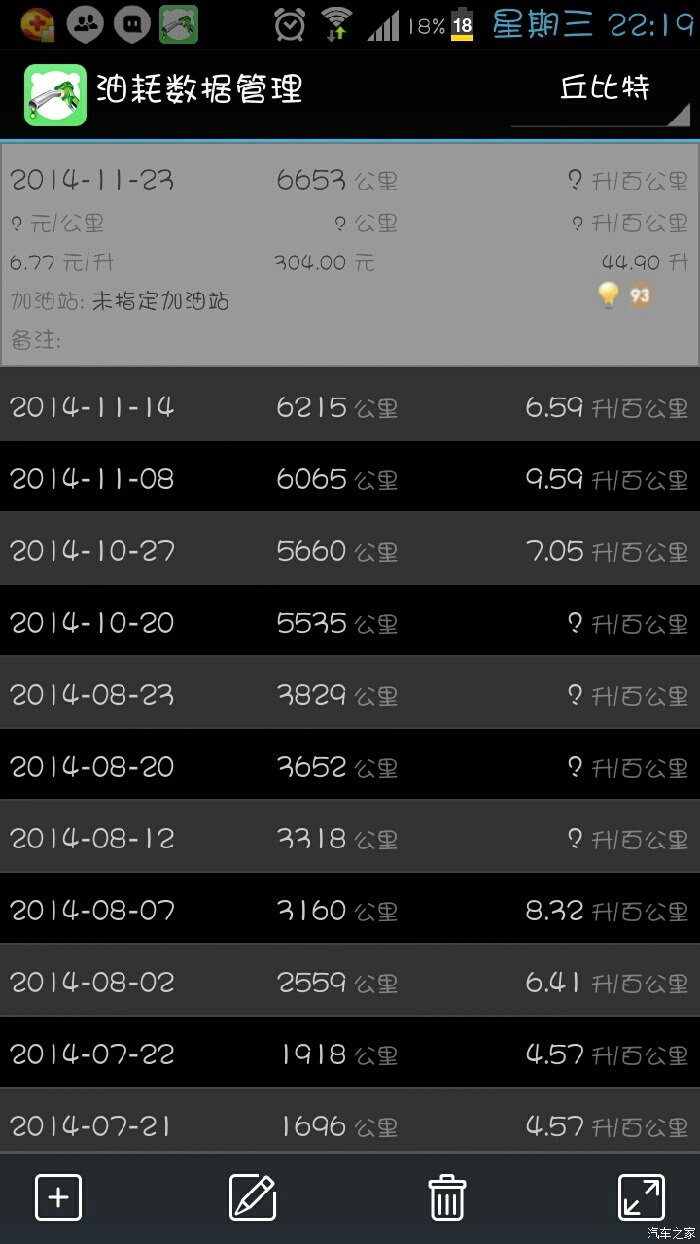Delete the selected record with trash icon
Screen dimensions: 700x1244
[446, 1196]
